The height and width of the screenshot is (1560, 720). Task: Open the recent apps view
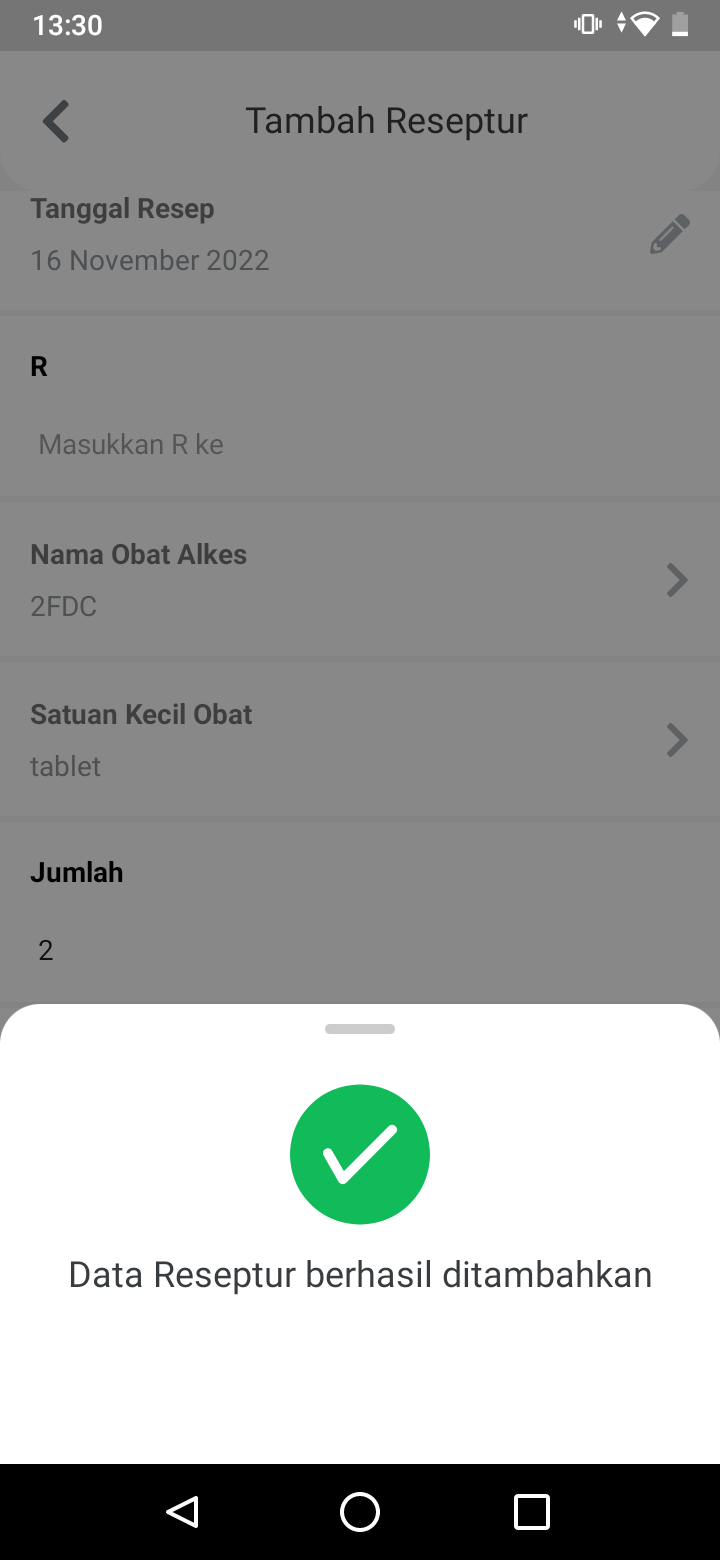[x=532, y=1511]
